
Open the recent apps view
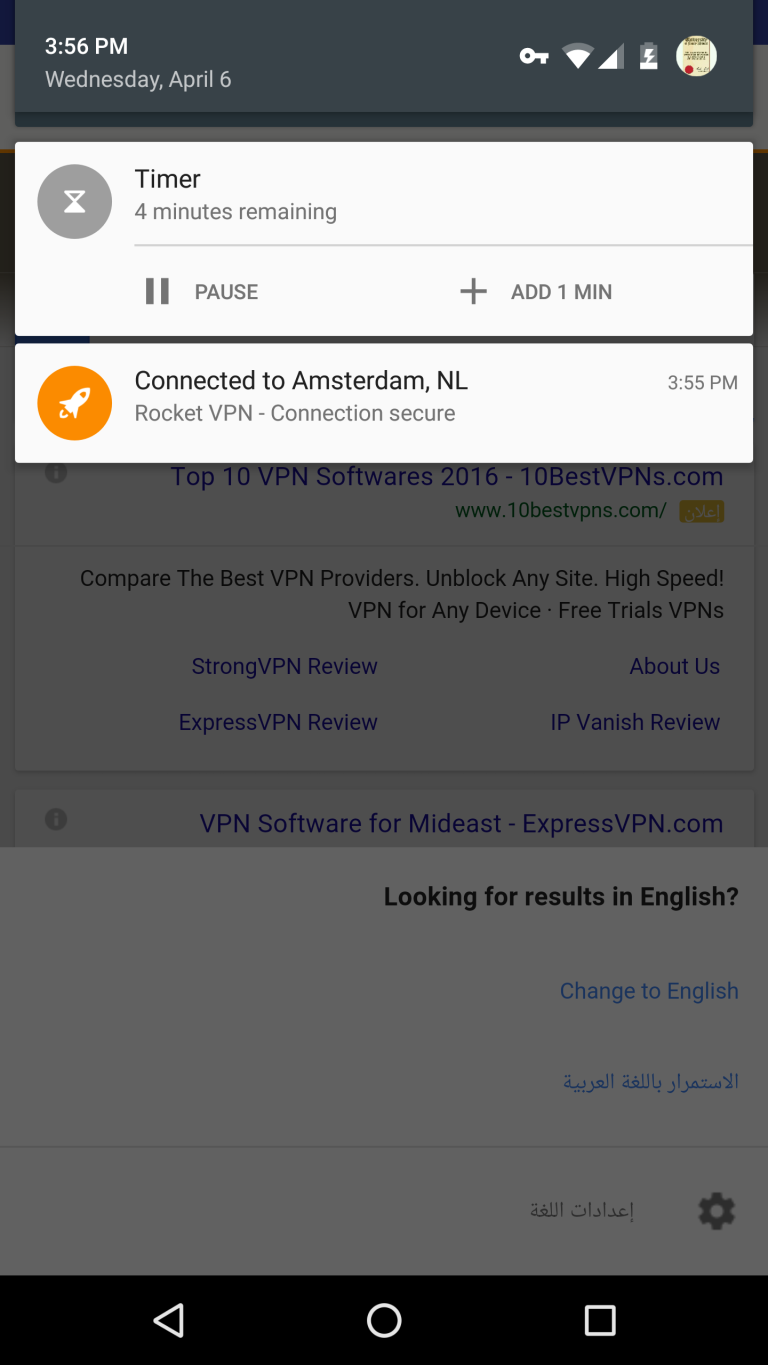tap(600, 1321)
